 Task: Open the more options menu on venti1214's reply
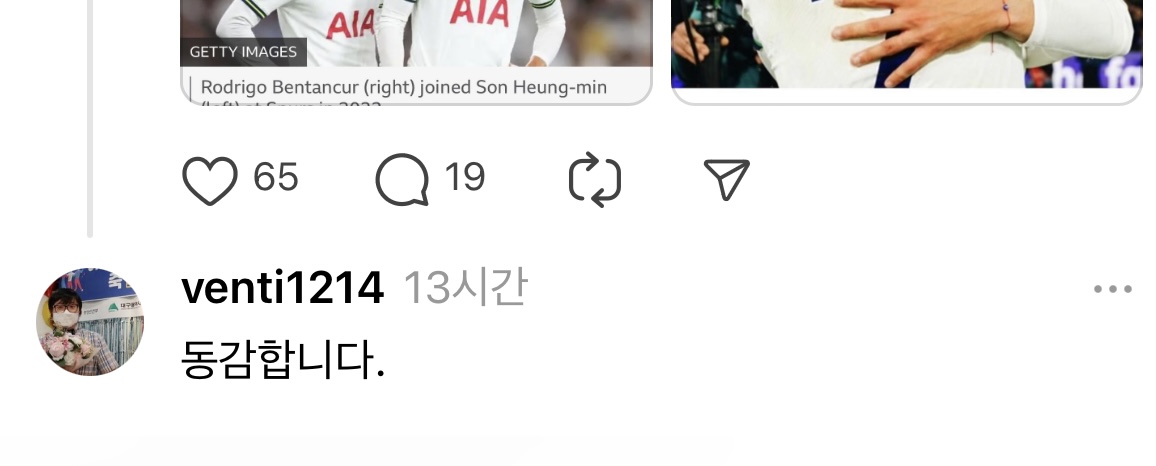(x=1113, y=290)
